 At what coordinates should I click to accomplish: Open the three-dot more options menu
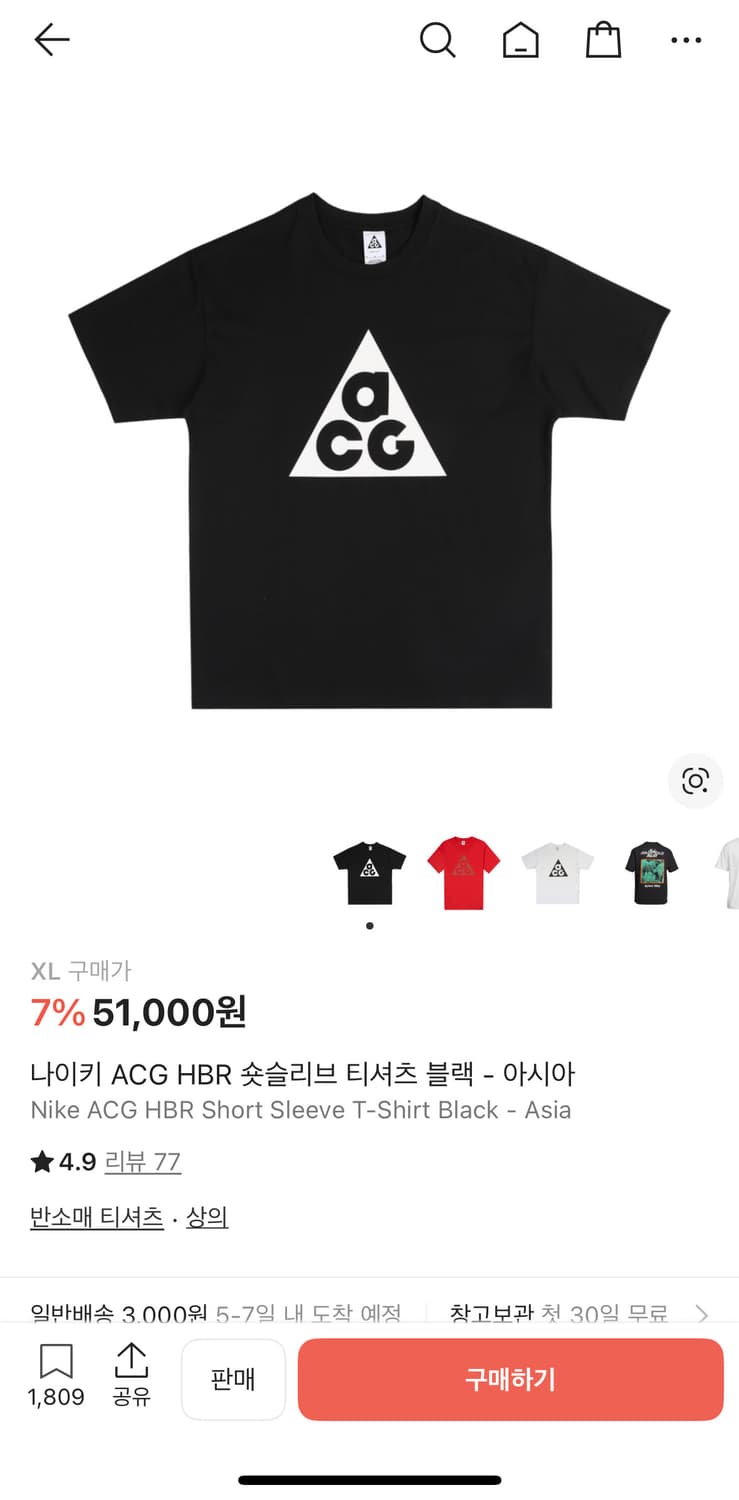click(x=686, y=41)
